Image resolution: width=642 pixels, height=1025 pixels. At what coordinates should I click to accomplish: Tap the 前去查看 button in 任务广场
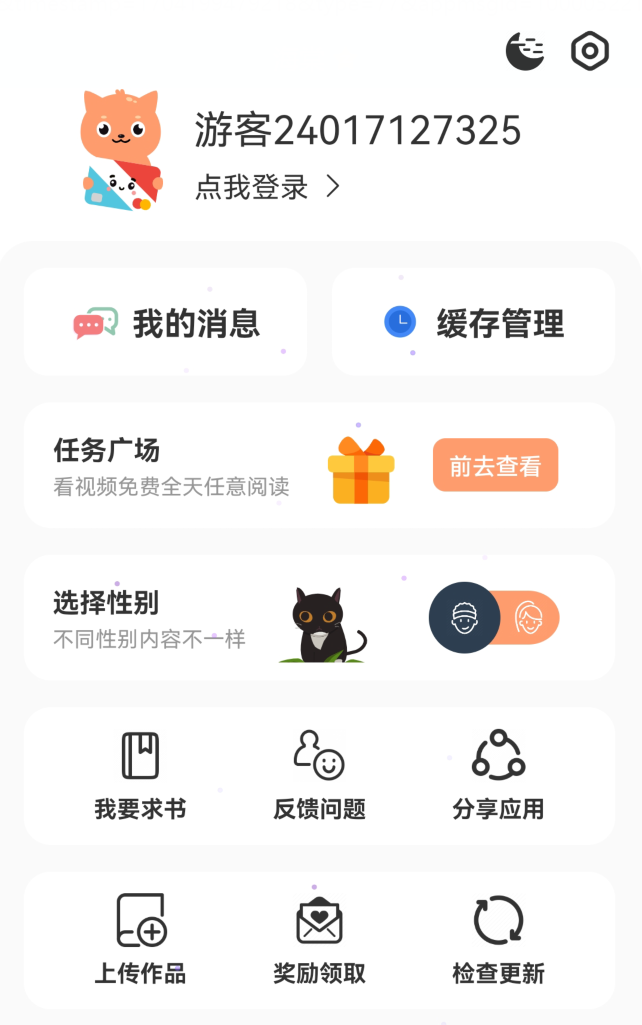495,466
